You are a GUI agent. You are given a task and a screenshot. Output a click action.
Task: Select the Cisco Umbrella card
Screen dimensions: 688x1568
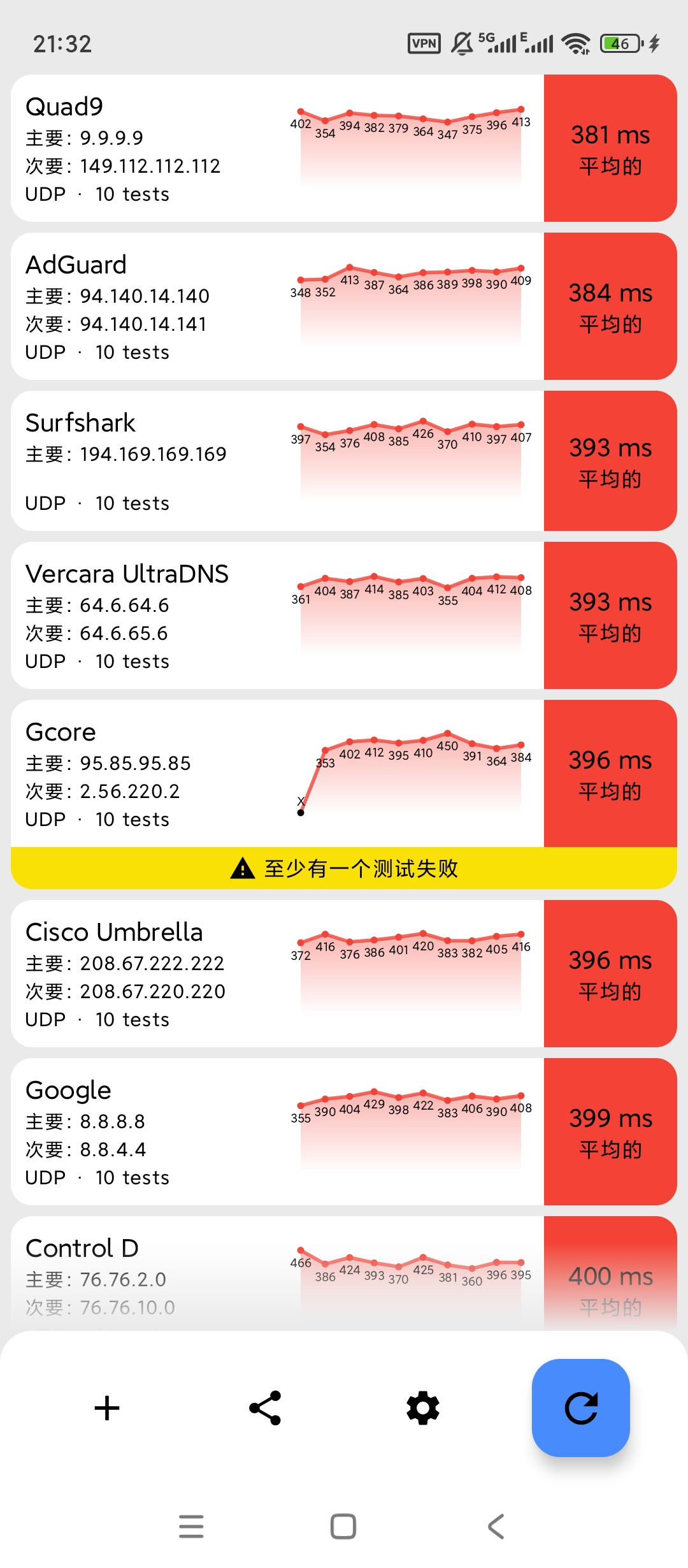[344, 973]
